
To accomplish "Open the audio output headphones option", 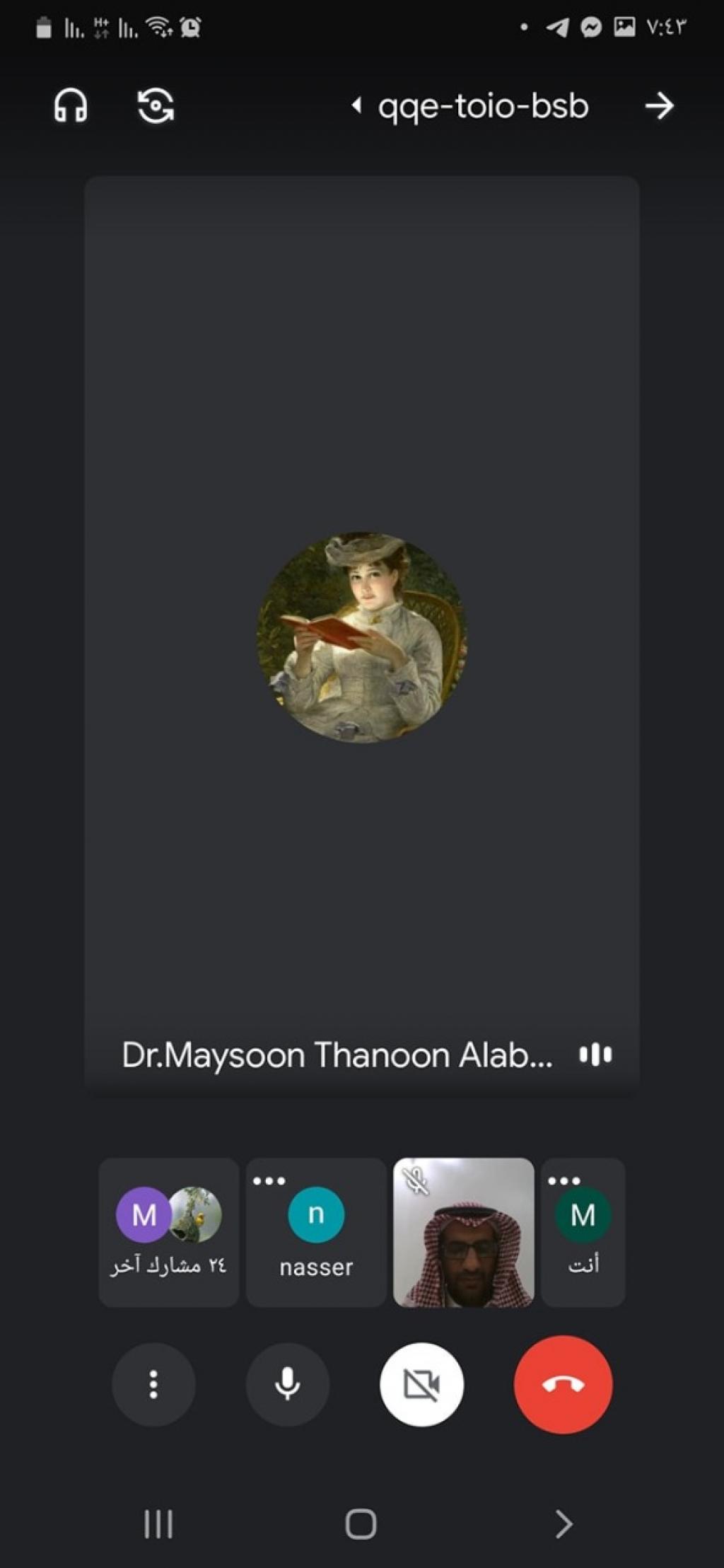I will pyautogui.click(x=71, y=106).
